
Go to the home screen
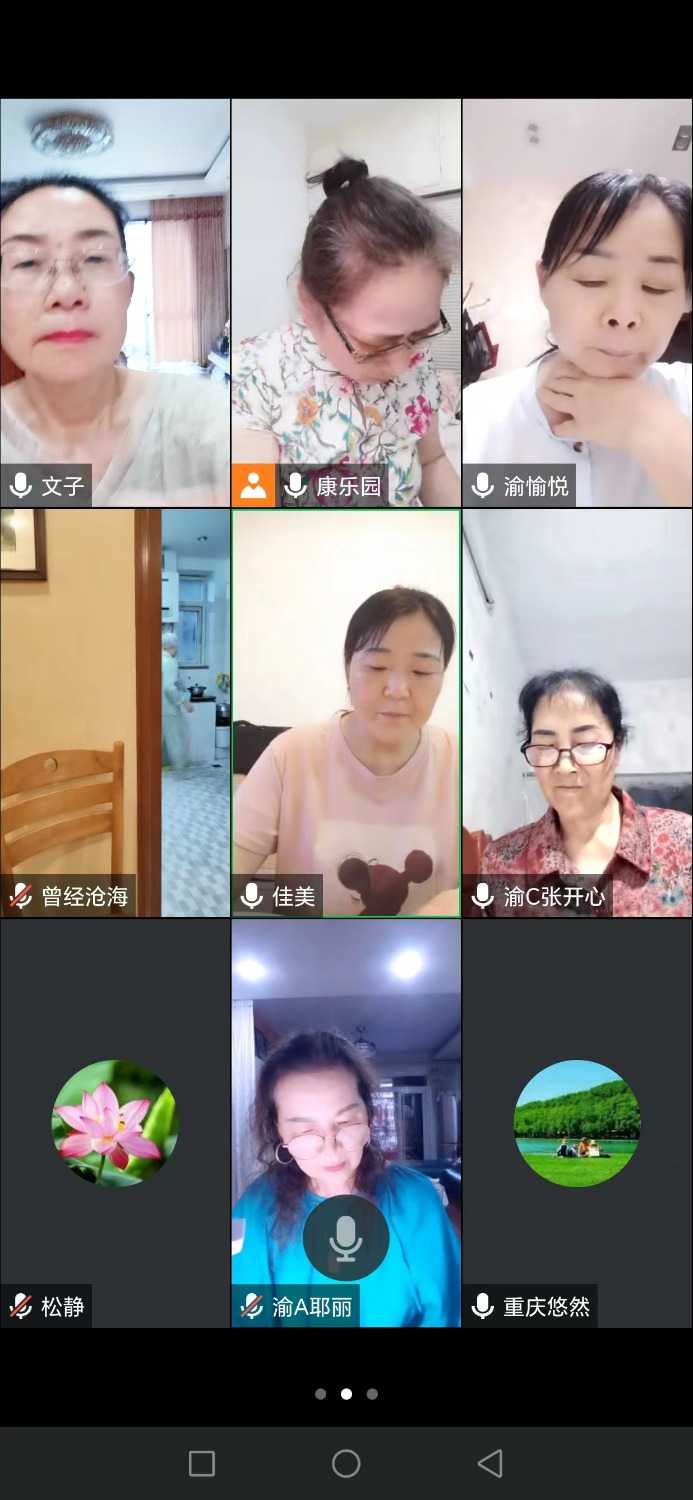click(x=346, y=1464)
